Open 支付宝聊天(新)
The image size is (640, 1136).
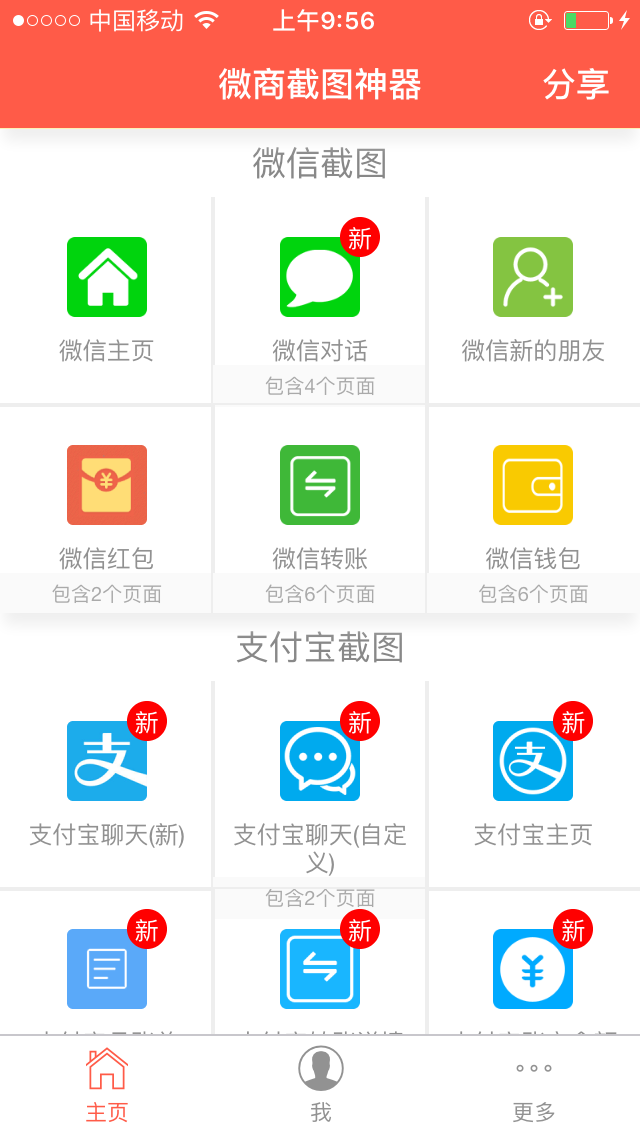106,784
